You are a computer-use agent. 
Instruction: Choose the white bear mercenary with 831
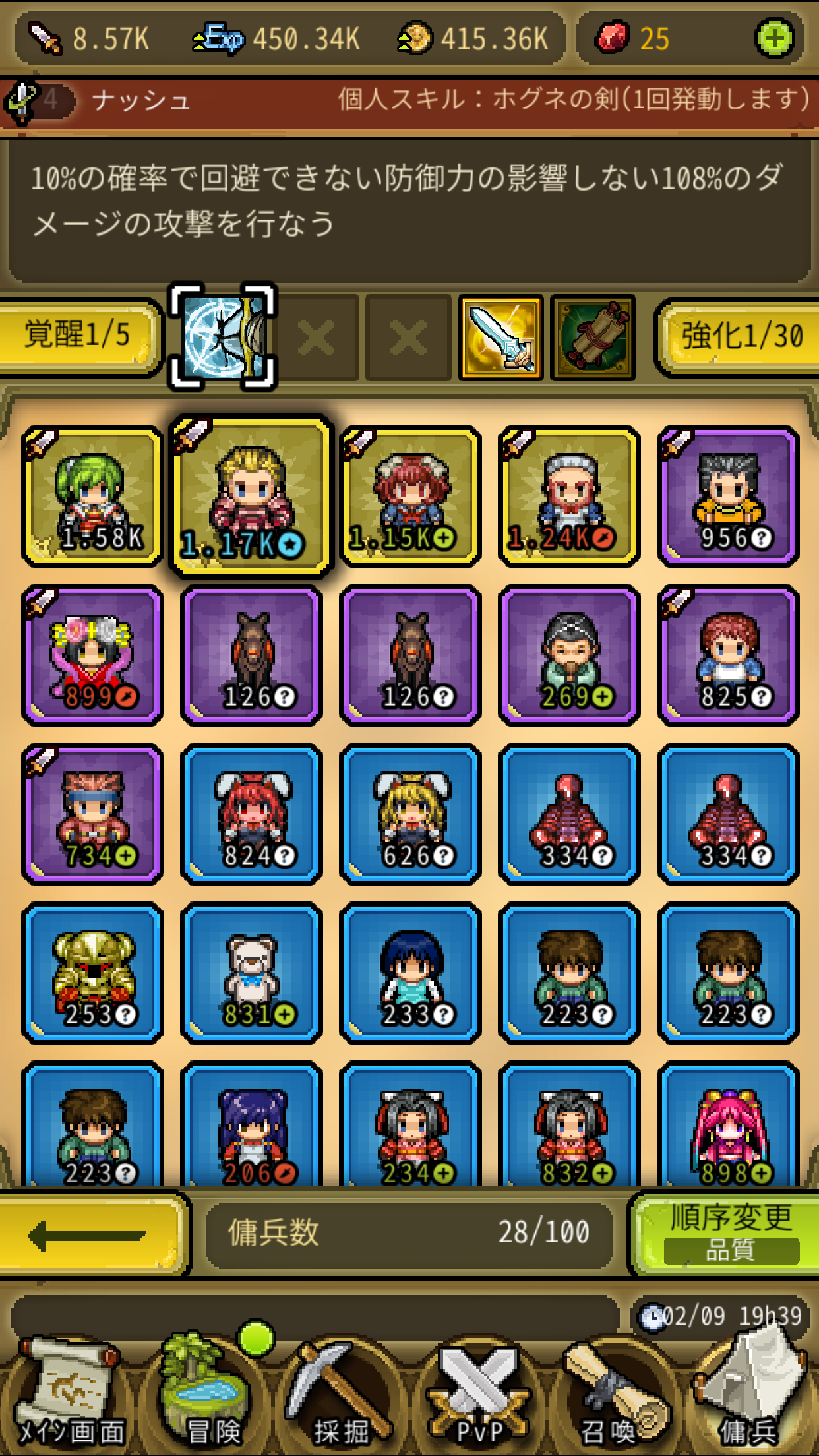pyautogui.click(x=251, y=973)
